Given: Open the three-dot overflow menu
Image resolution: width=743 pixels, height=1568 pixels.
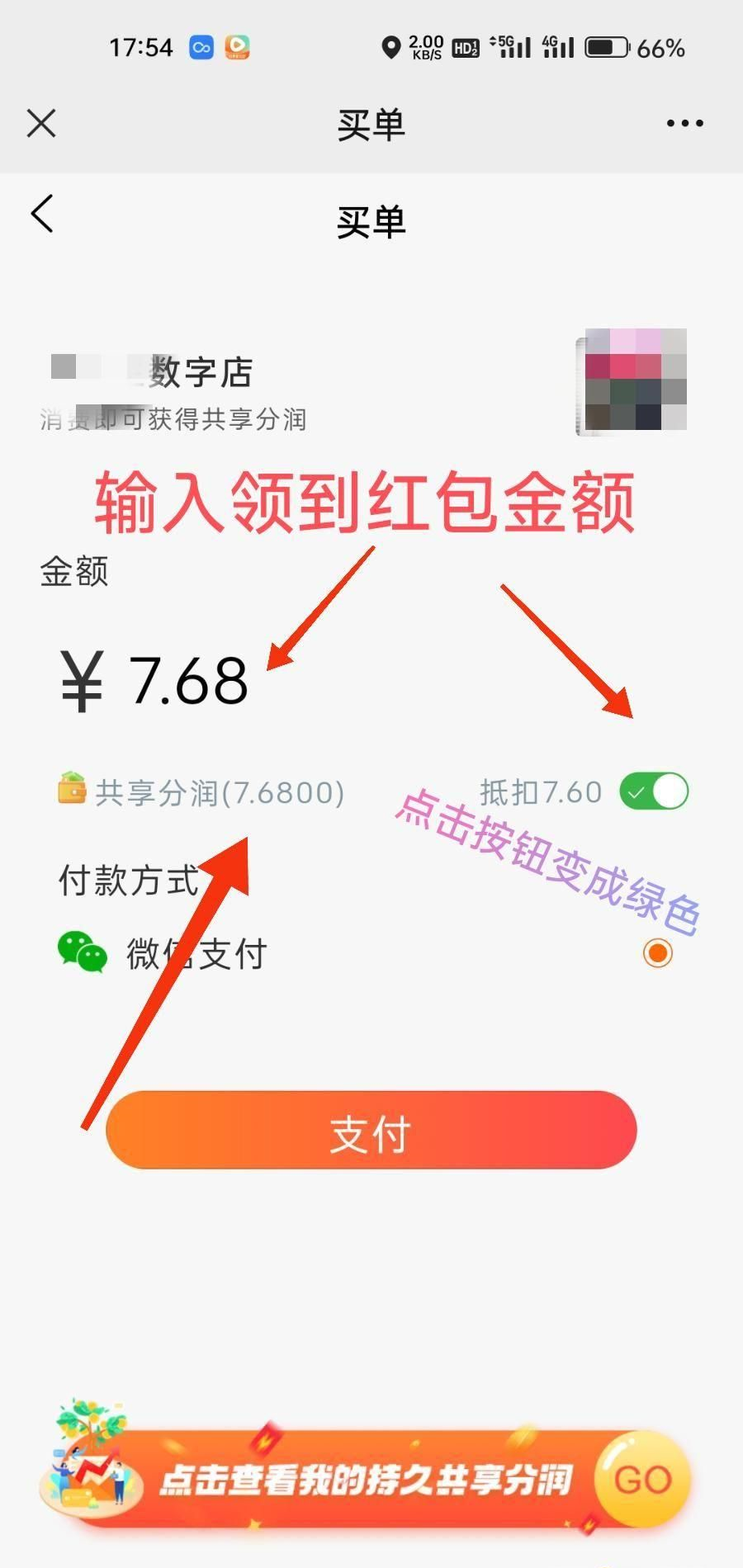Looking at the screenshot, I should 684,124.
